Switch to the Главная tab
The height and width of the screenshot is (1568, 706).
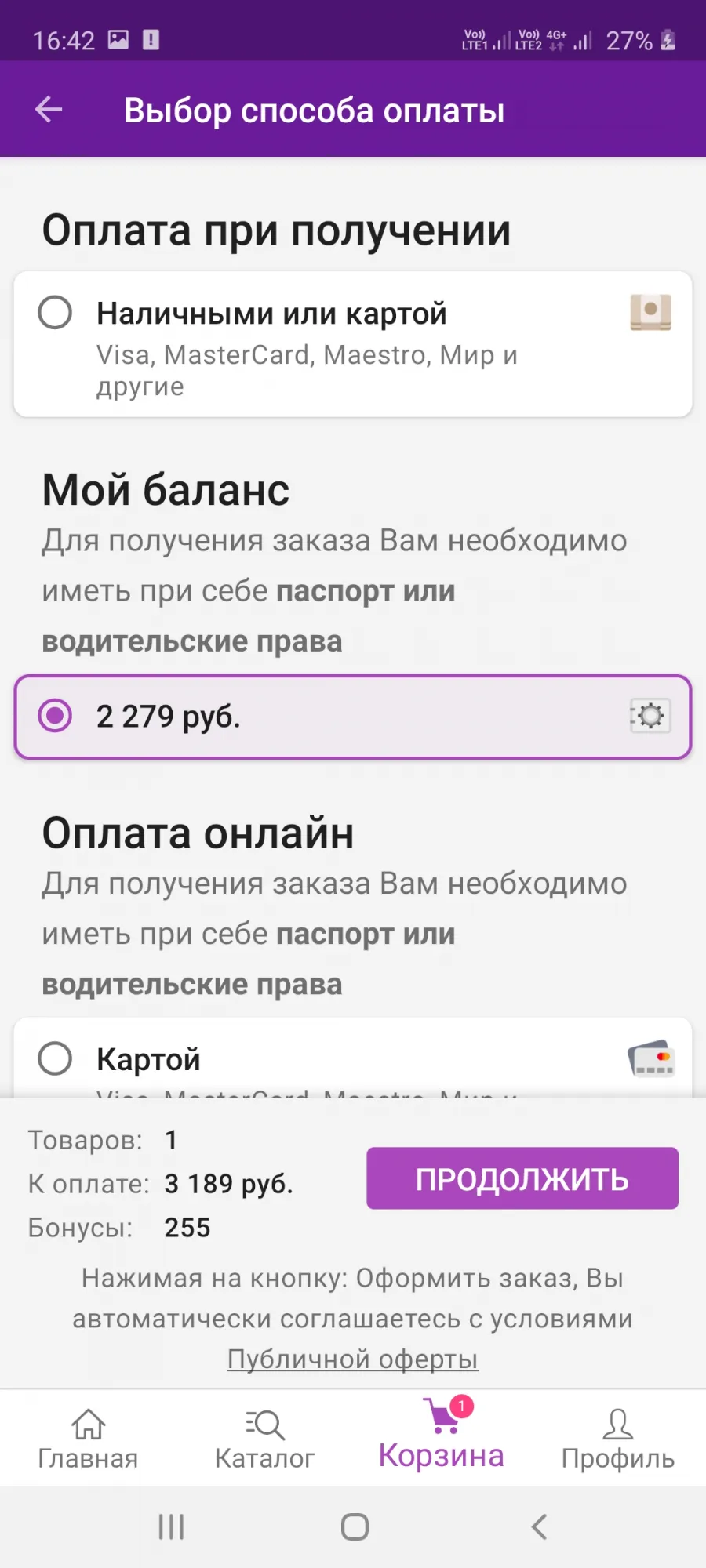(x=88, y=1439)
